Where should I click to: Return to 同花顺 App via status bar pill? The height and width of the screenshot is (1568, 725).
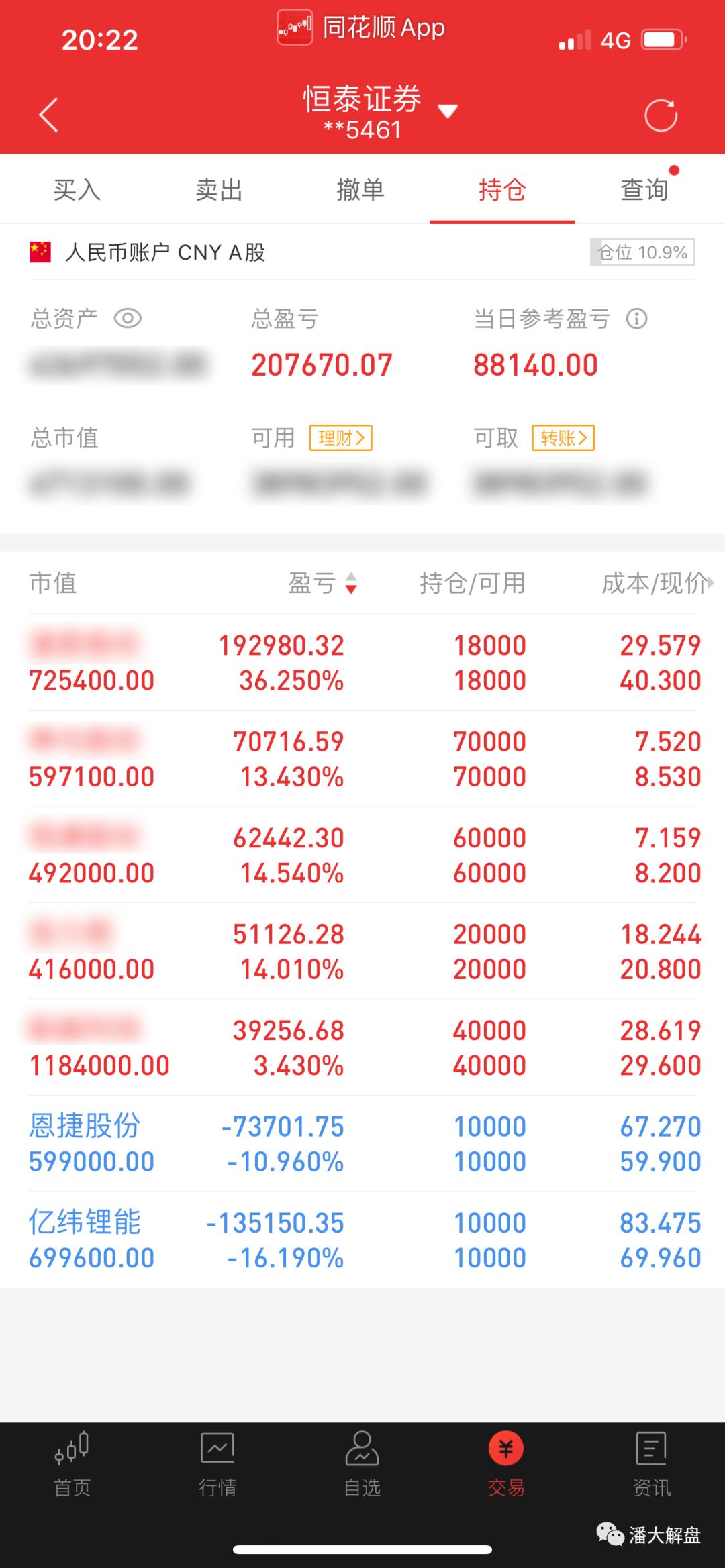click(x=361, y=28)
